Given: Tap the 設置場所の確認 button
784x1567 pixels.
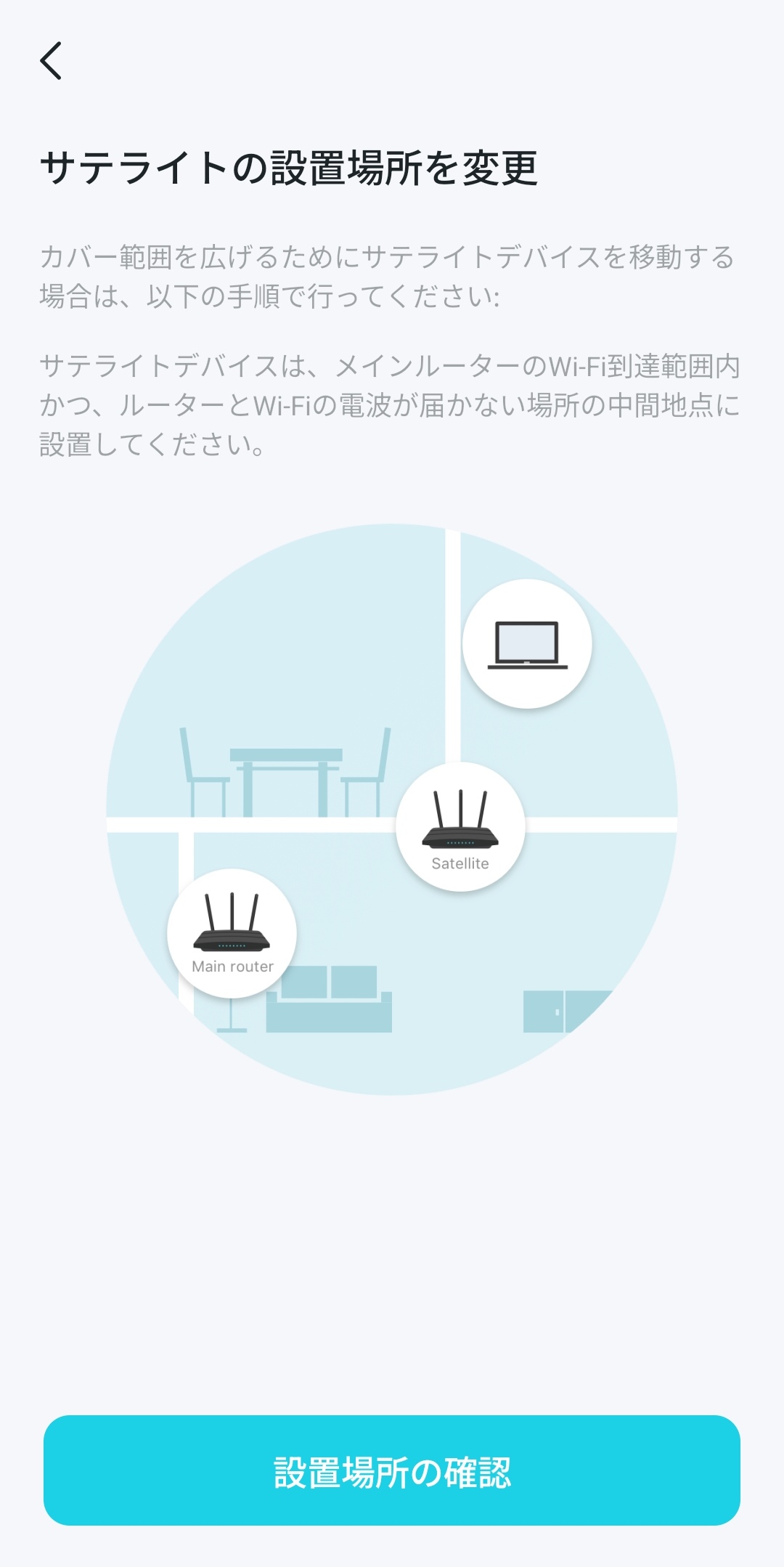Looking at the screenshot, I should [392, 1471].
